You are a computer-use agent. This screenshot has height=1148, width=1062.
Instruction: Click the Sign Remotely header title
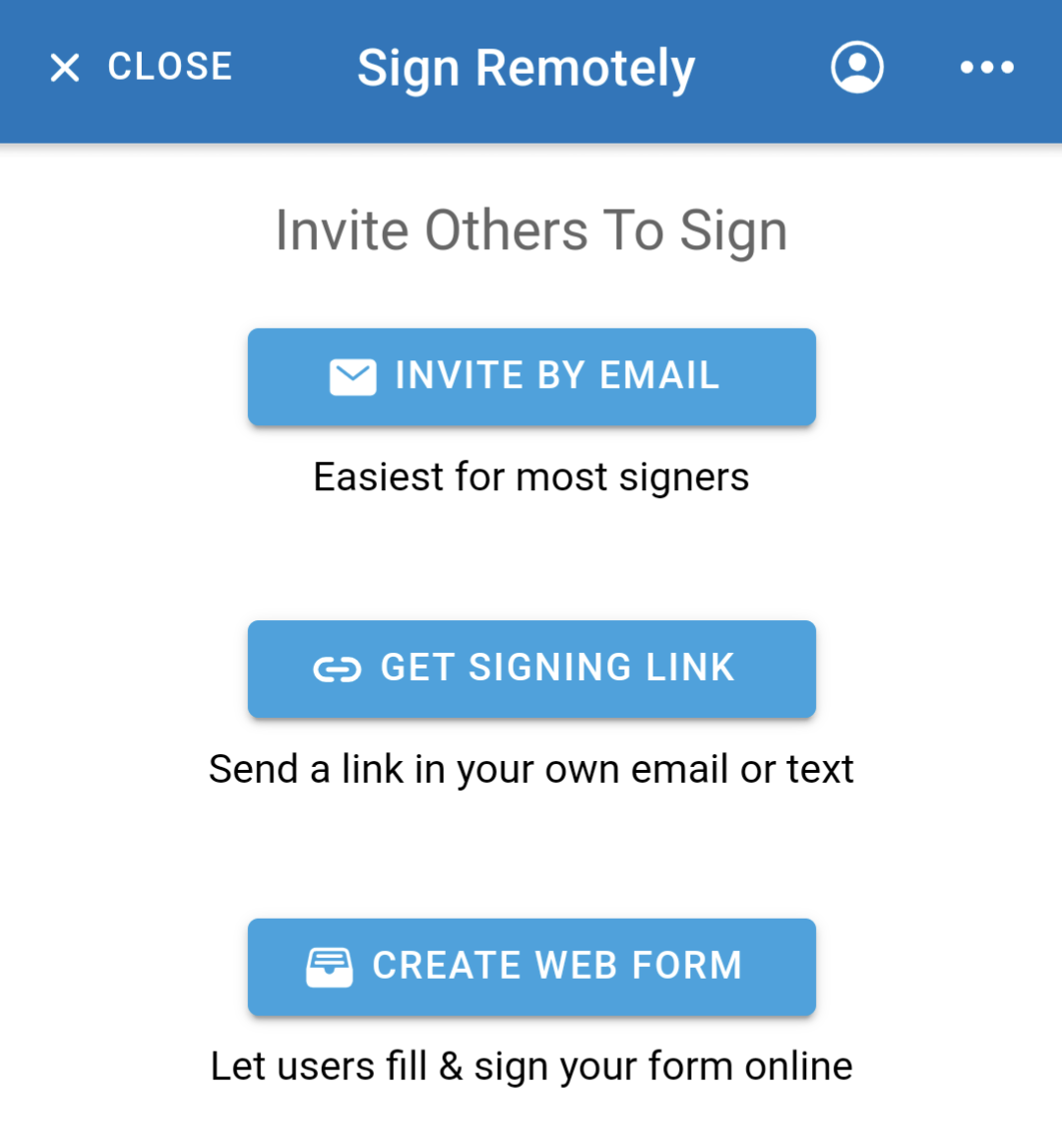tap(525, 67)
